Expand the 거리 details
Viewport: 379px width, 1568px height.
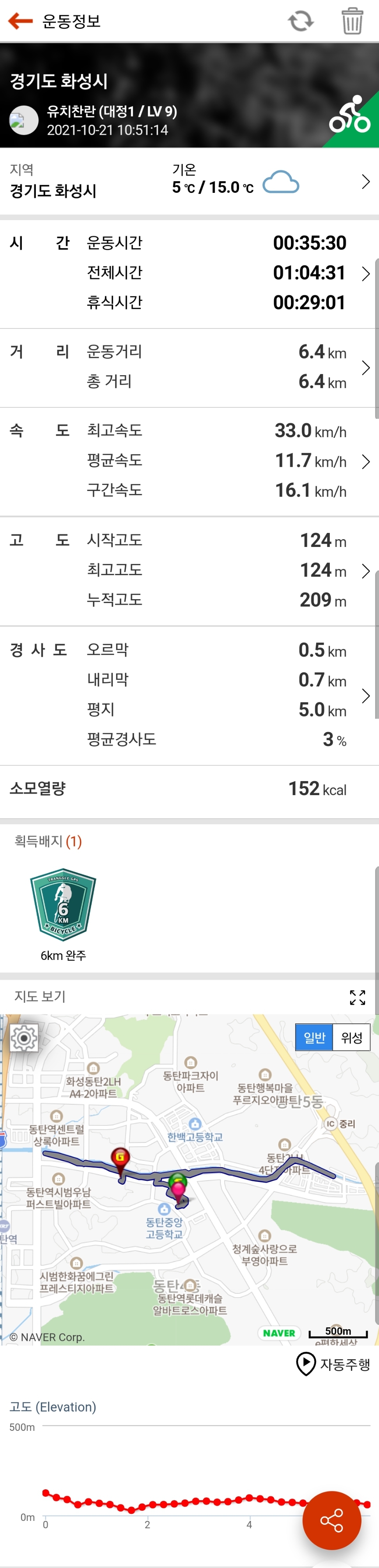[x=366, y=368]
